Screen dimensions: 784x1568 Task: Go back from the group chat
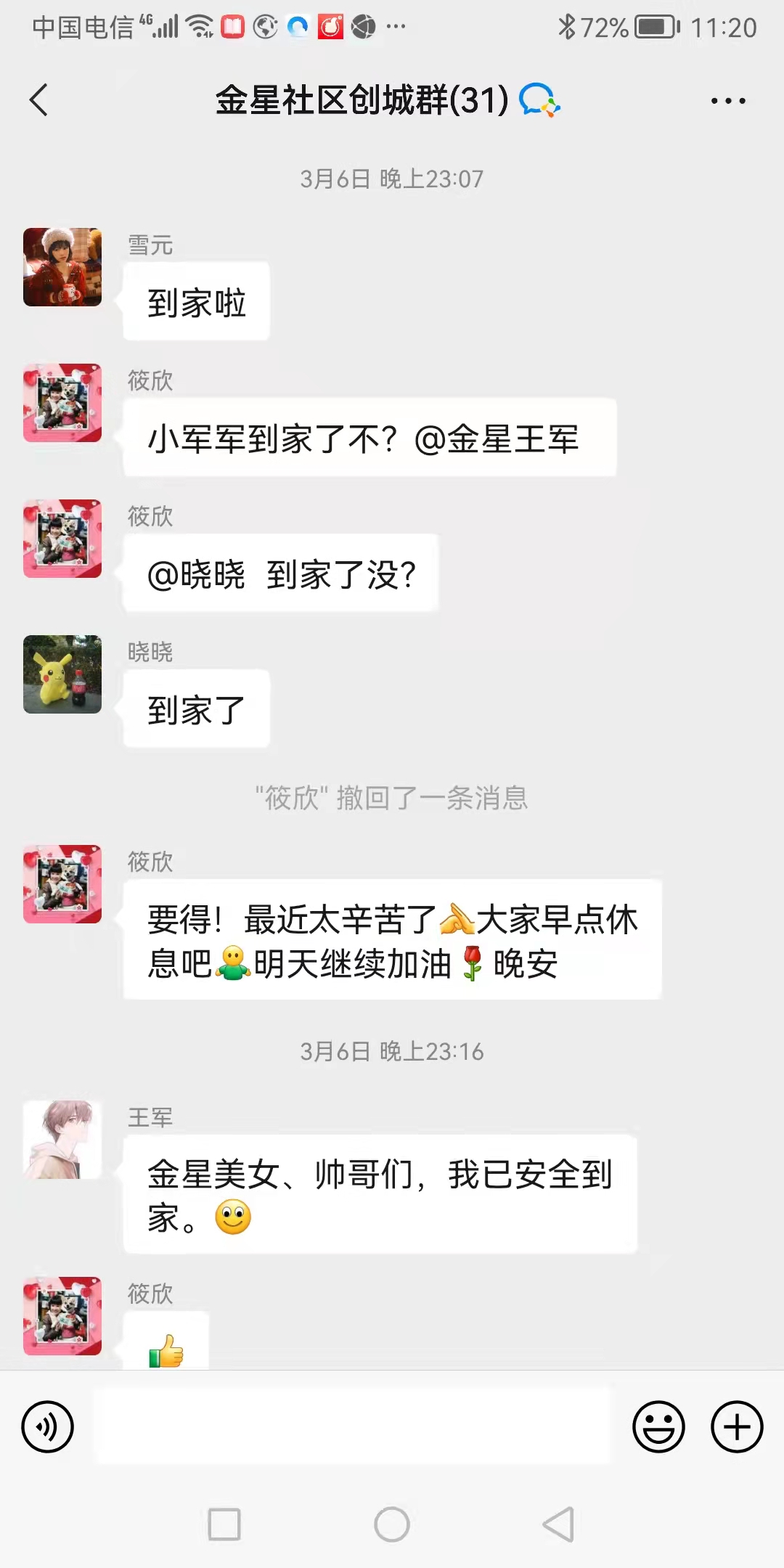point(39,100)
